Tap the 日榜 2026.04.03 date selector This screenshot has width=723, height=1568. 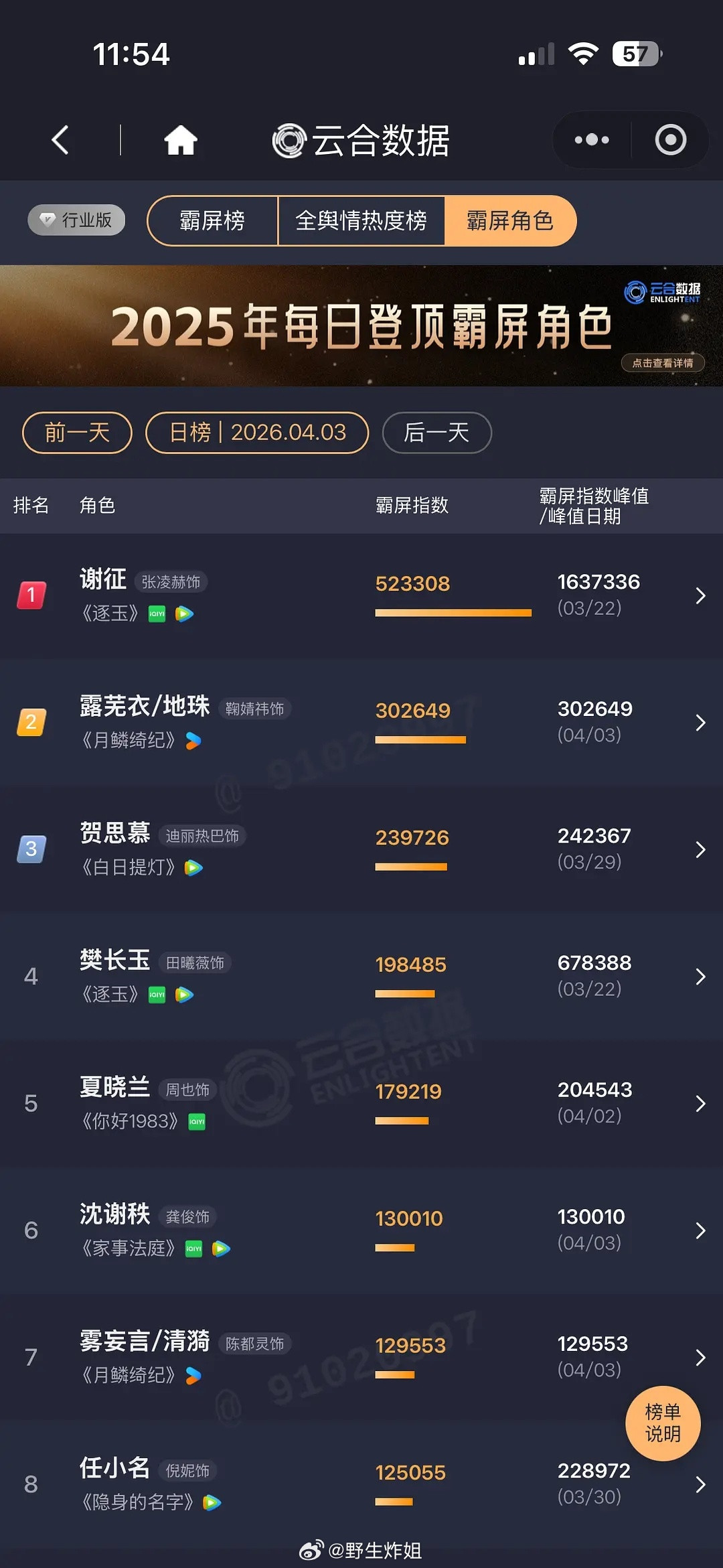pyautogui.click(x=257, y=433)
